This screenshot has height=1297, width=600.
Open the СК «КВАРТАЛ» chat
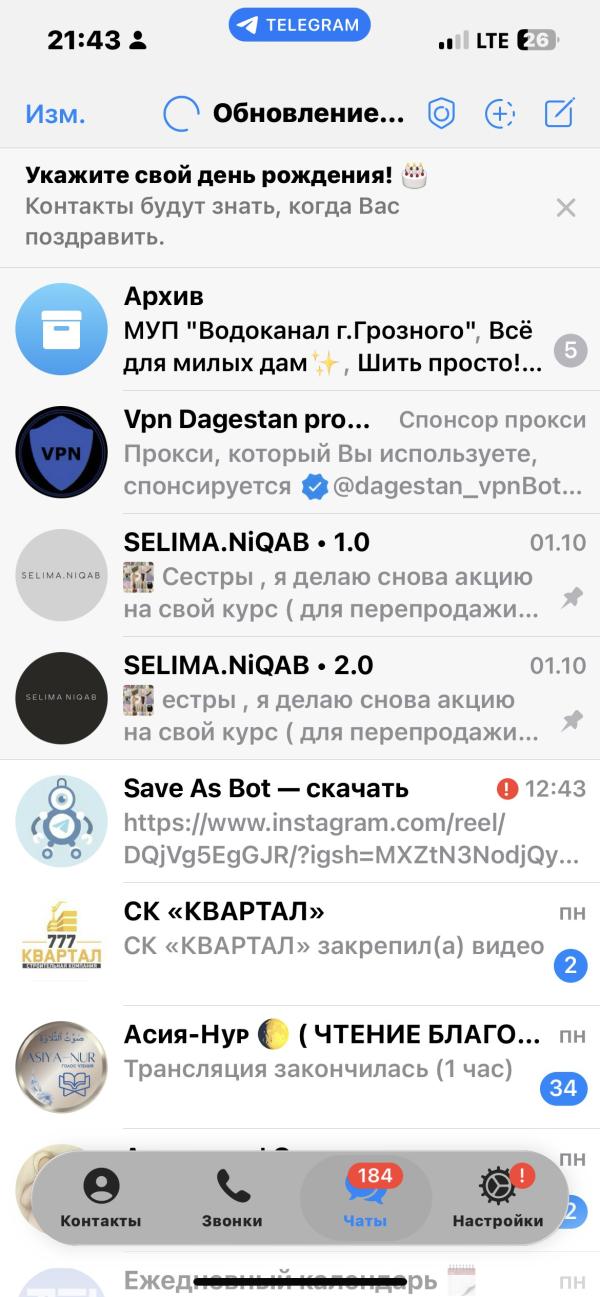(x=300, y=944)
